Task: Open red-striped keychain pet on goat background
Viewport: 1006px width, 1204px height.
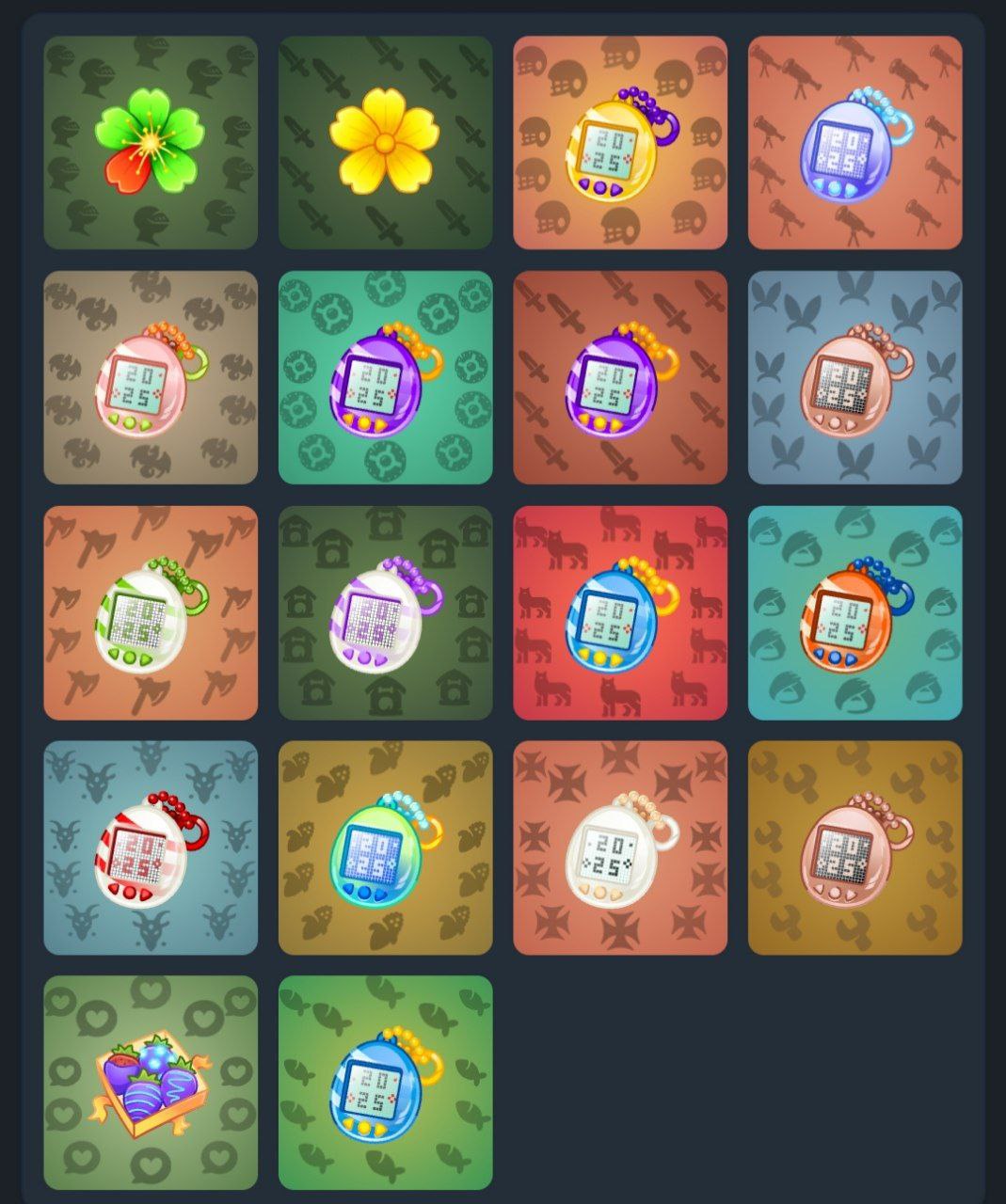Action: pyautogui.click(x=151, y=848)
